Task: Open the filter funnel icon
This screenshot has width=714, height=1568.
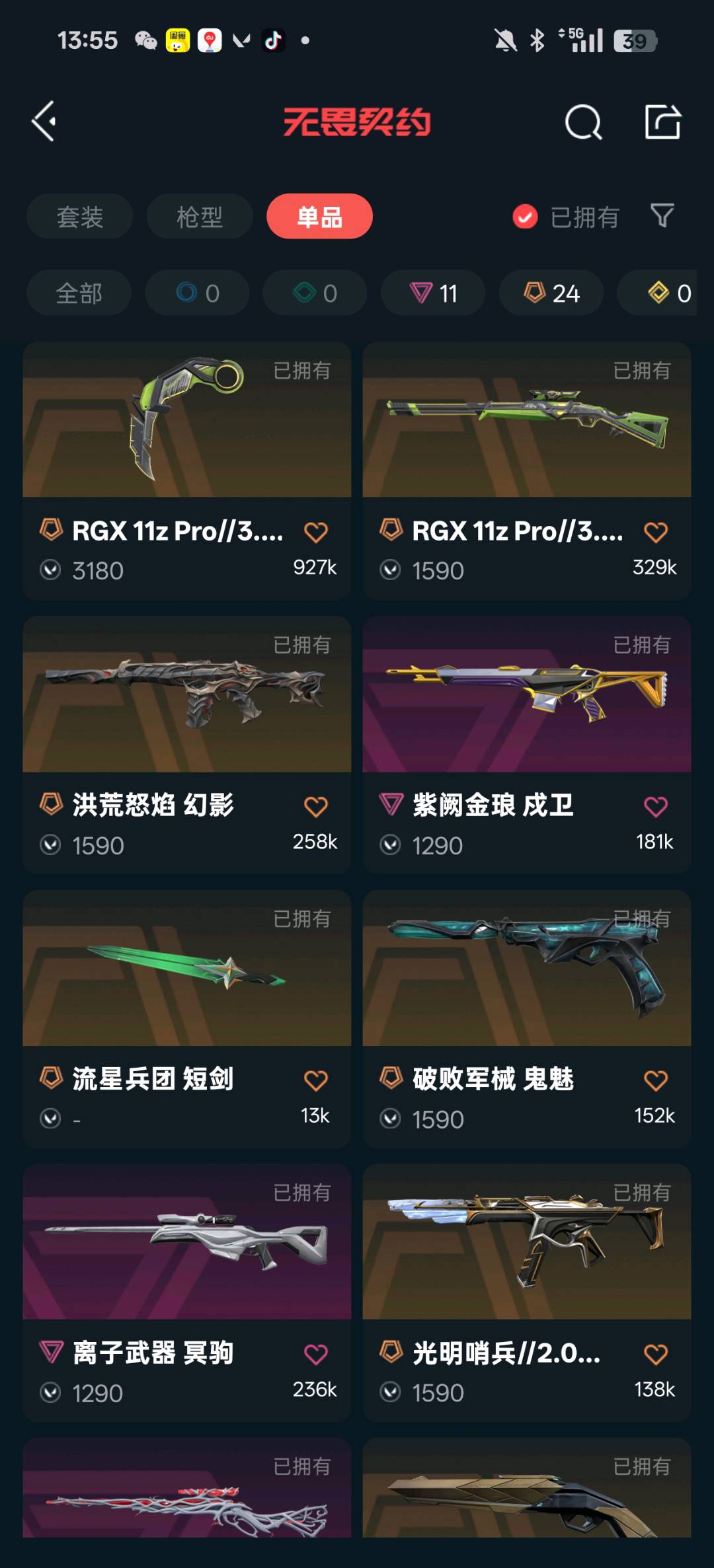Action: [662, 216]
